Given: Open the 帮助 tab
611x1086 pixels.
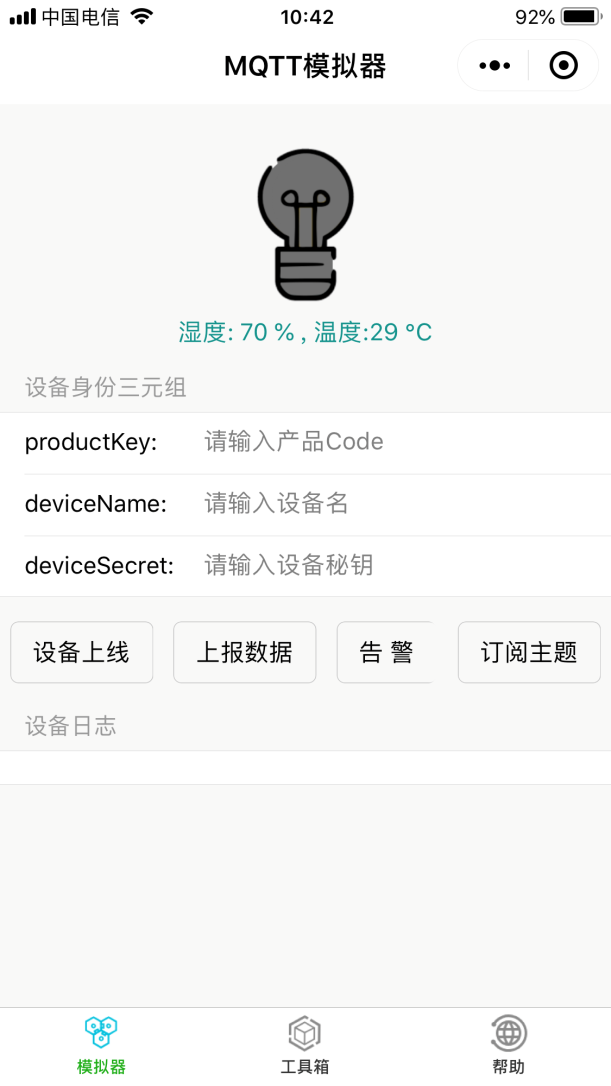Looking at the screenshot, I should 508,1045.
